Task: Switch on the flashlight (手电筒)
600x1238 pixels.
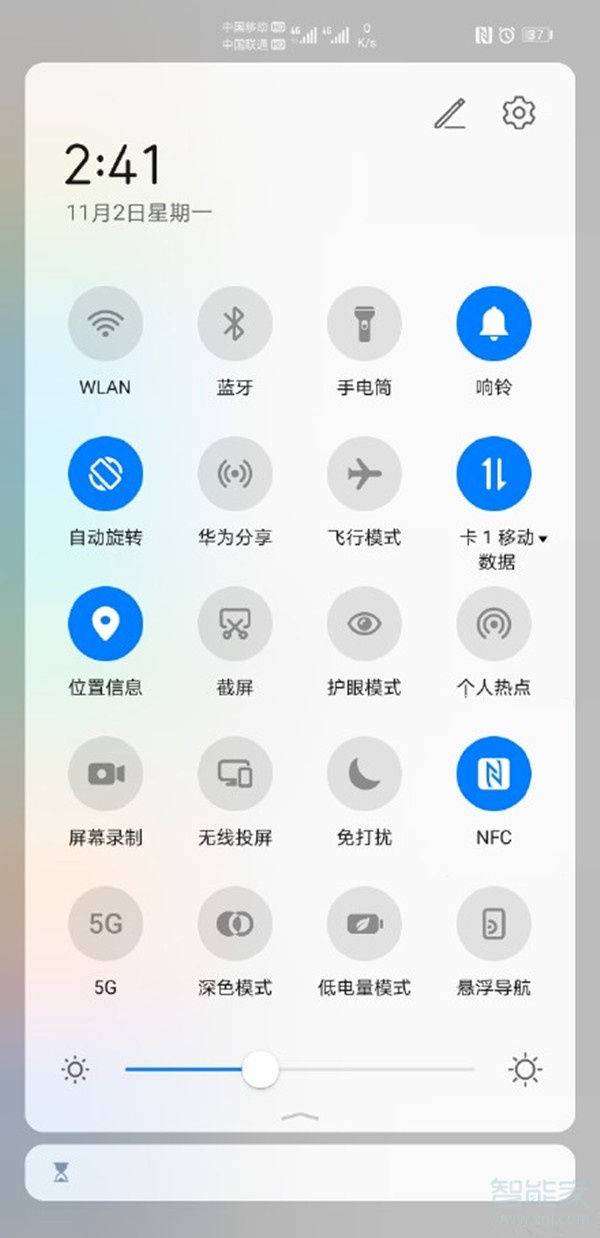Action: point(364,323)
